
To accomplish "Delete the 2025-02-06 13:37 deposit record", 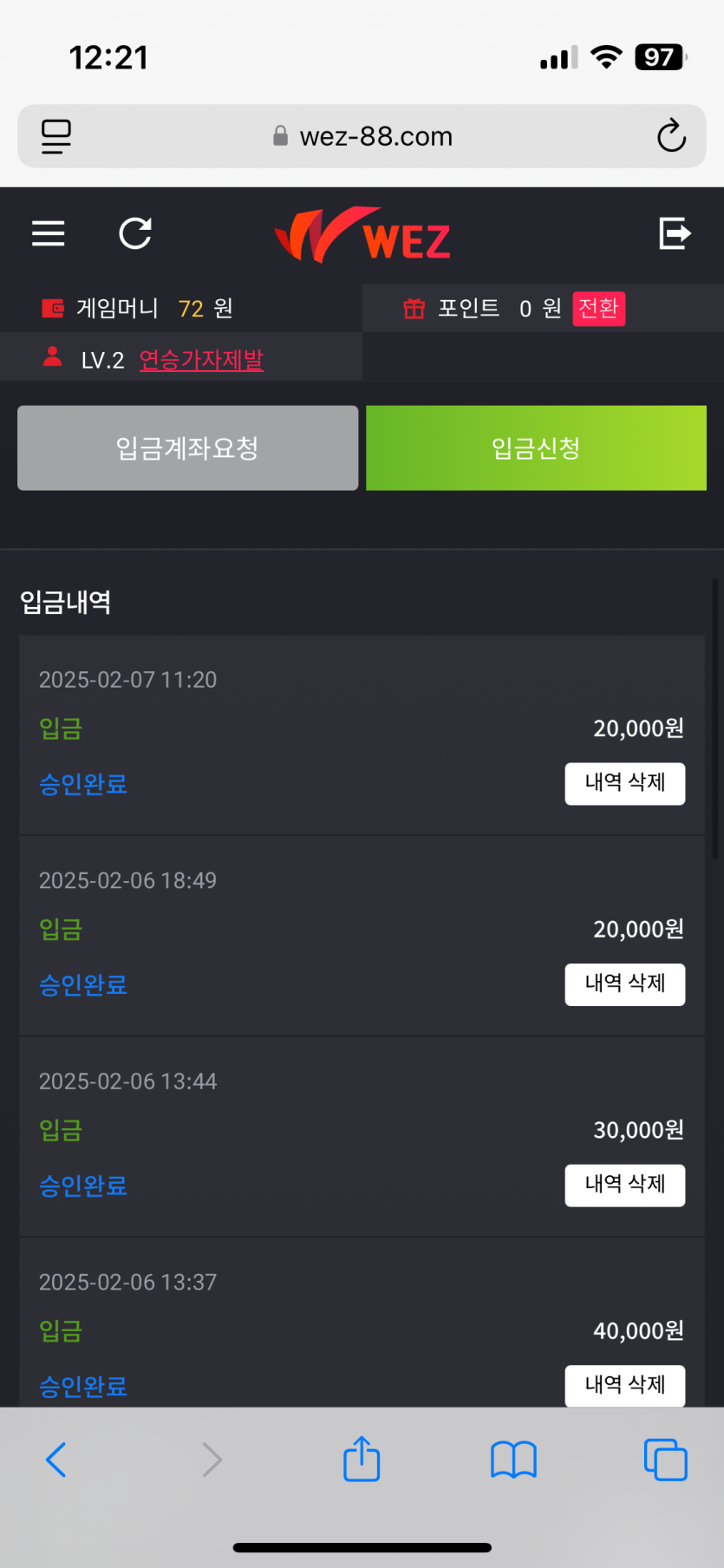I will click(x=624, y=1385).
